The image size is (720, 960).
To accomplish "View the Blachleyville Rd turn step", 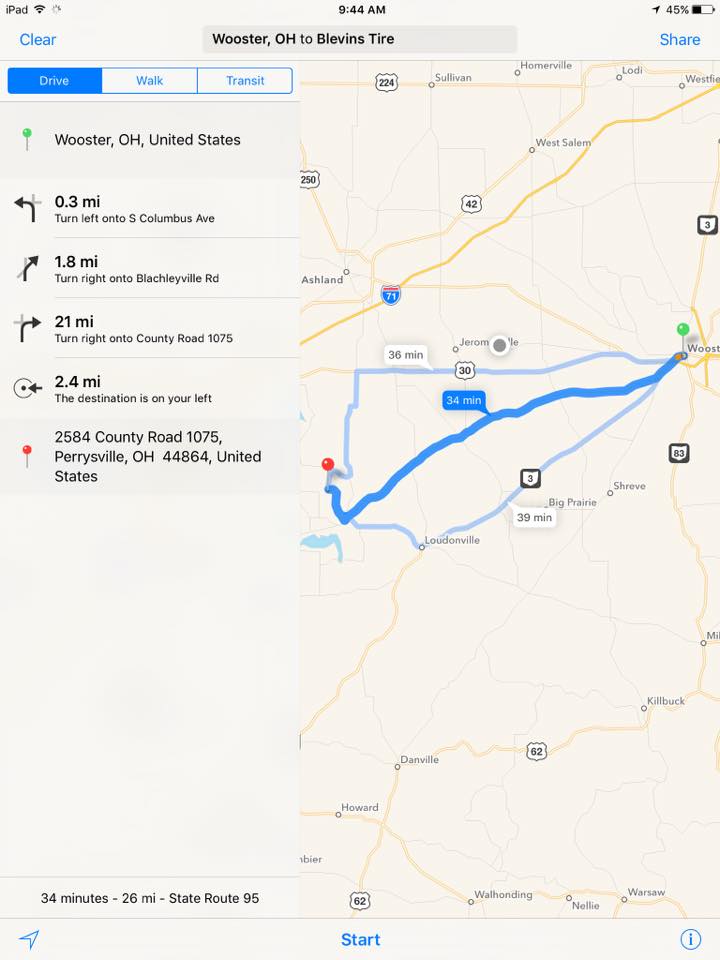I will pyautogui.click(x=150, y=268).
